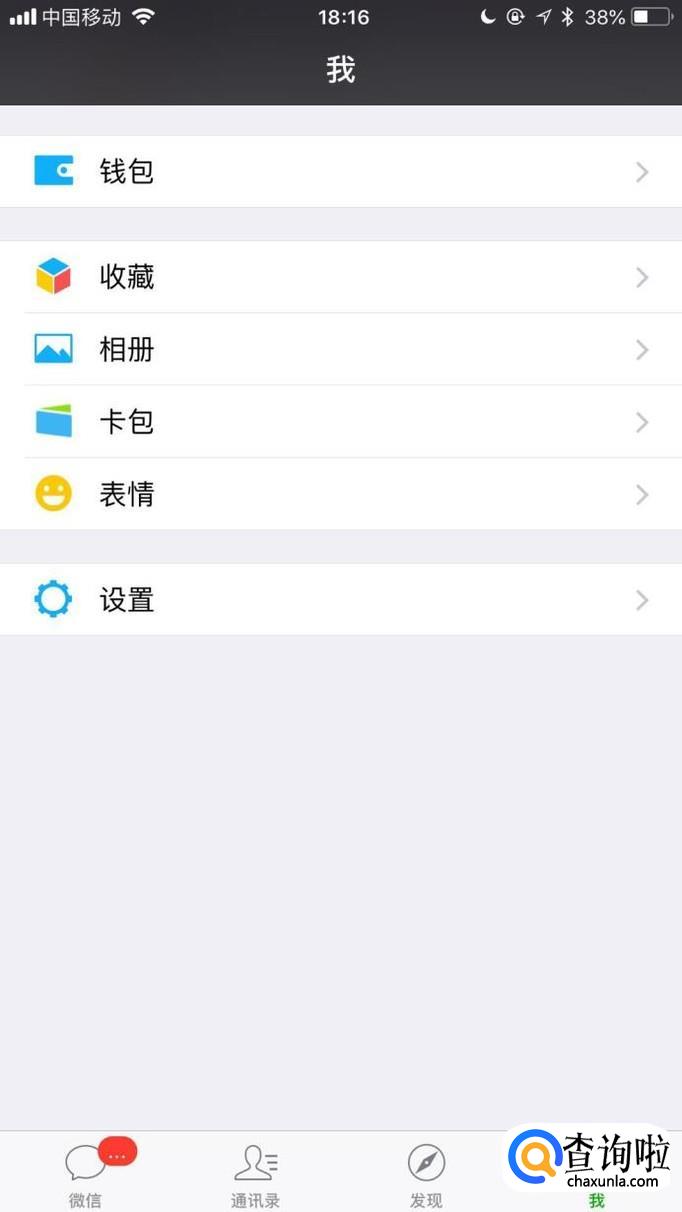The height and width of the screenshot is (1212, 682).
Task: Open 设置 settings
Action: 340,600
